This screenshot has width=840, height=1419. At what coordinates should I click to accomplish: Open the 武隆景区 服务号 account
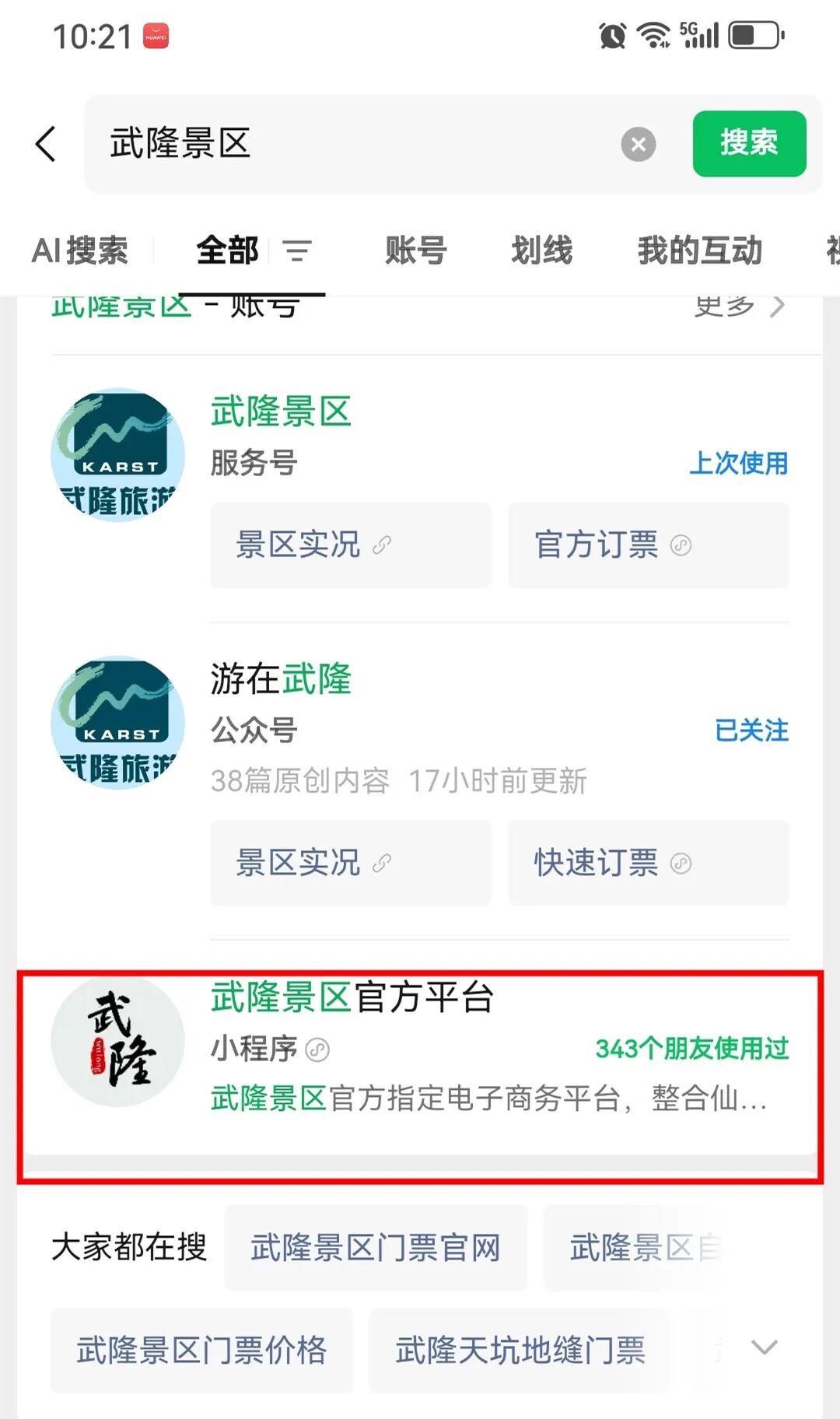[x=281, y=412]
